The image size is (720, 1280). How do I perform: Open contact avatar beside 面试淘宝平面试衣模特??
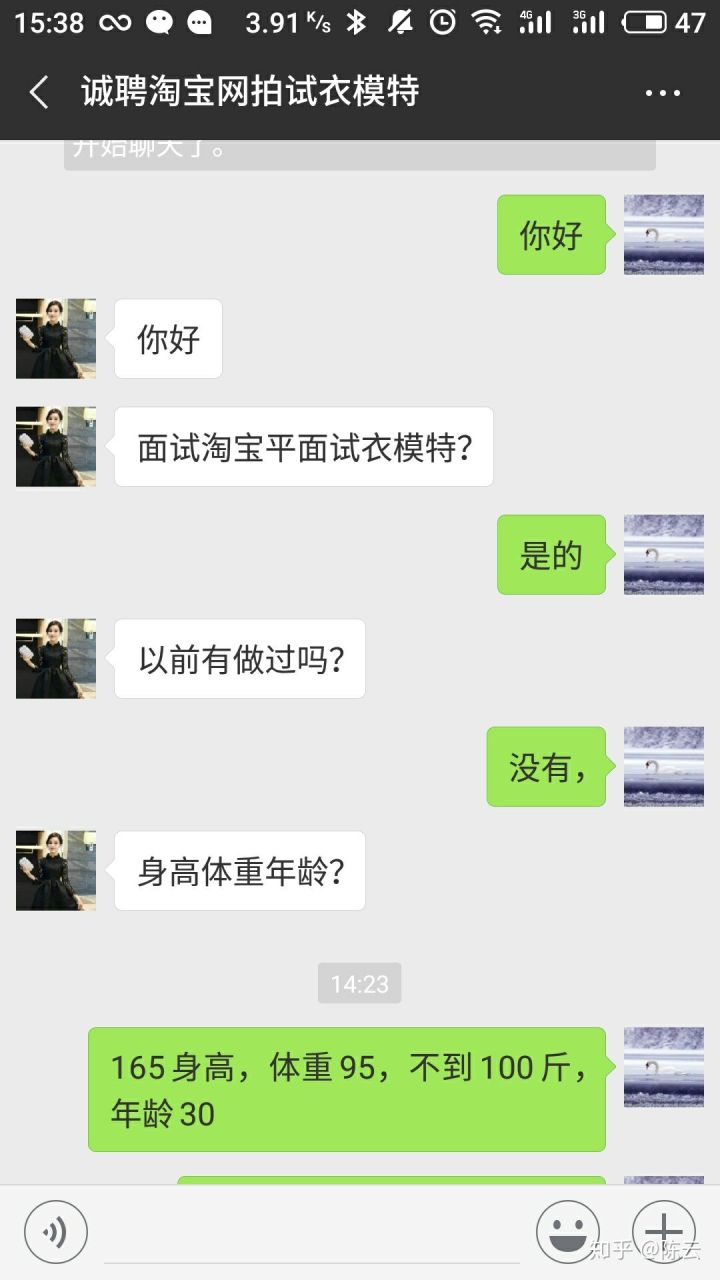(56, 447)
